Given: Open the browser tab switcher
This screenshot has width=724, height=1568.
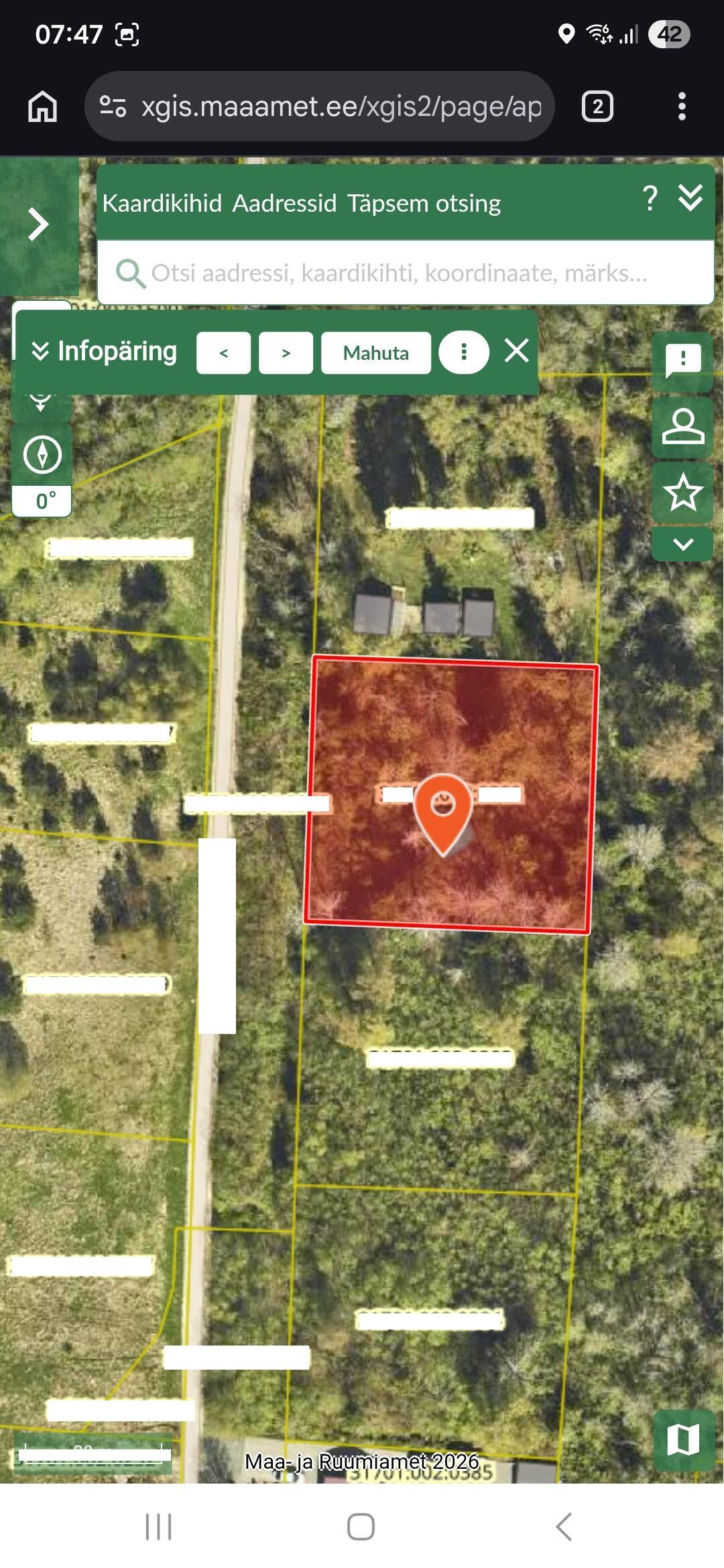Looking at the screenshot, I should coord(597,107).
